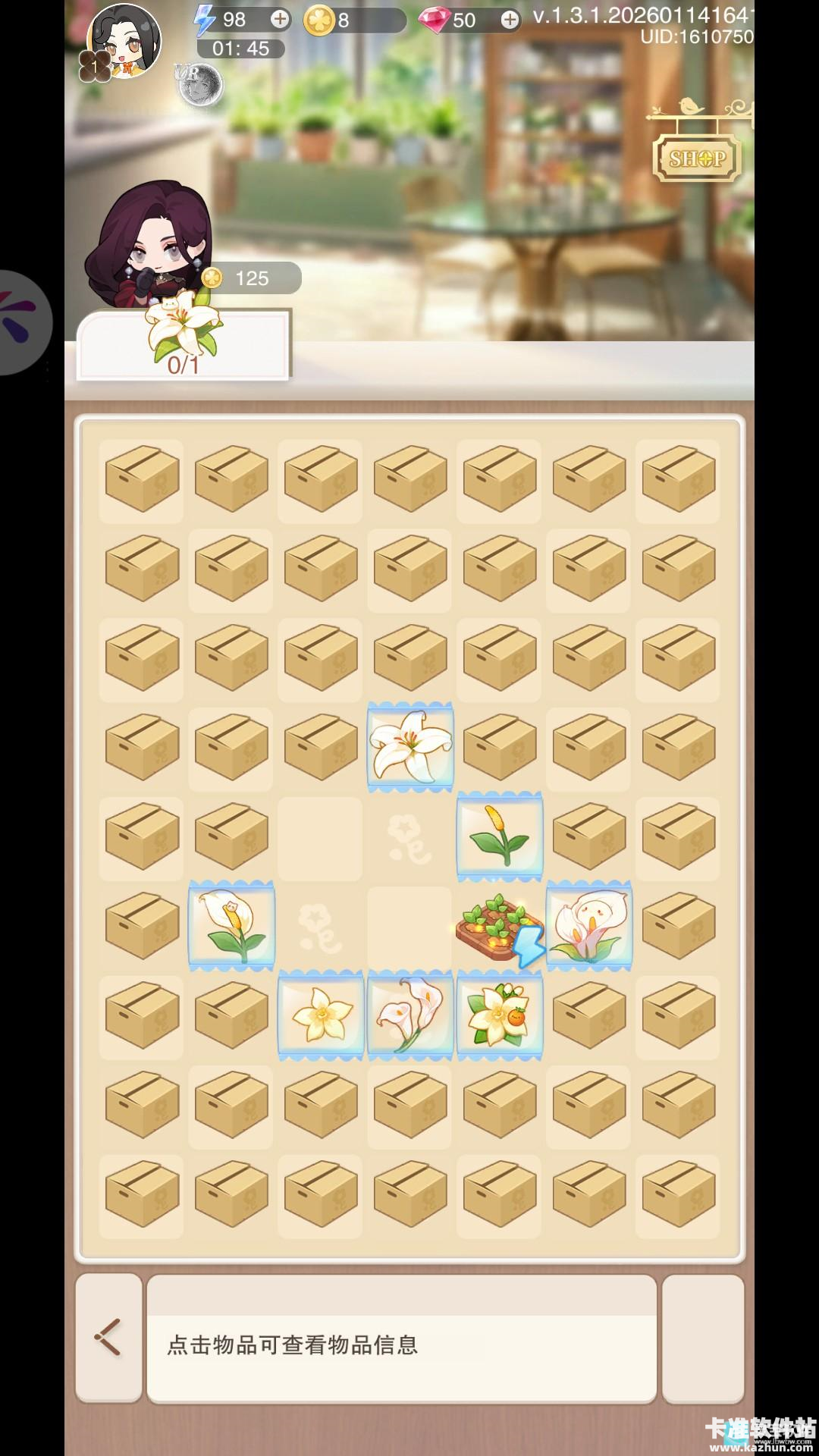Add more pink gems with the plus
The height and width of the screenshot is (1456, 819).
click(510, 20)
